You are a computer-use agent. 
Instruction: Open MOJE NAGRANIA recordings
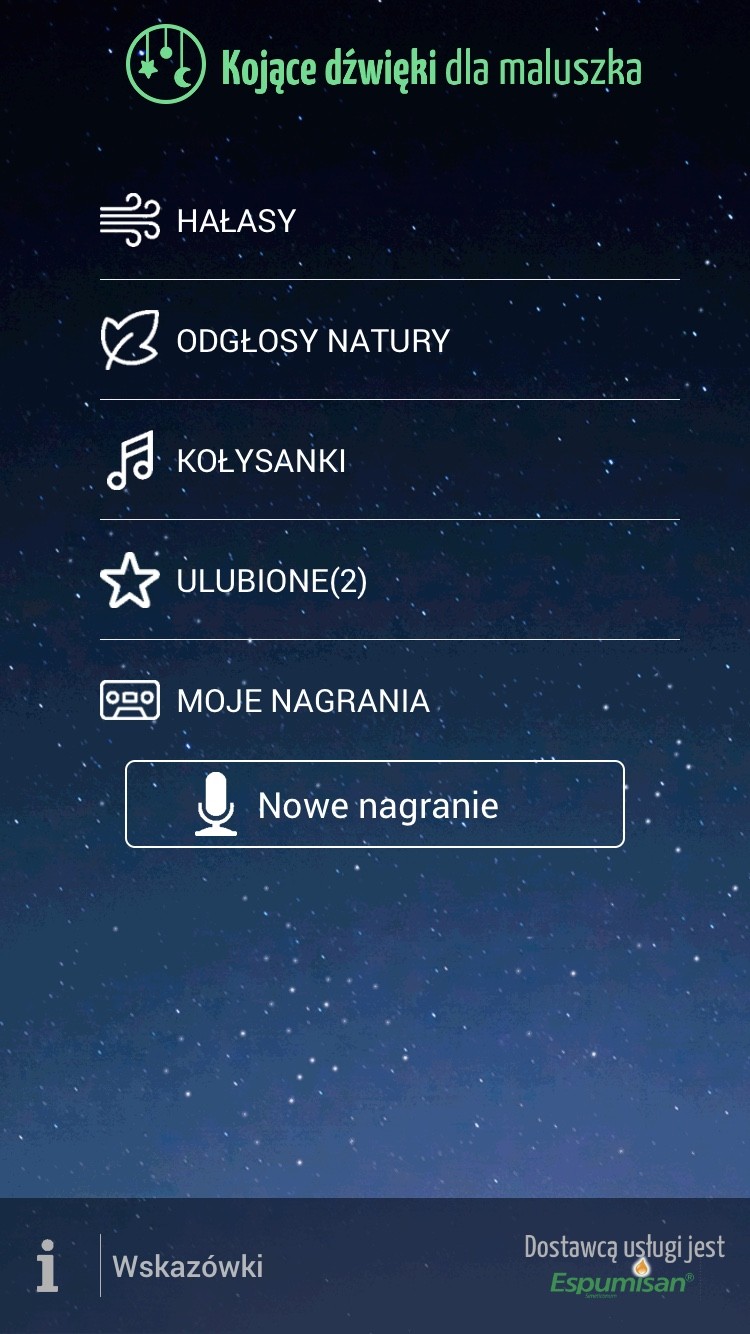[x=303, y=701]
